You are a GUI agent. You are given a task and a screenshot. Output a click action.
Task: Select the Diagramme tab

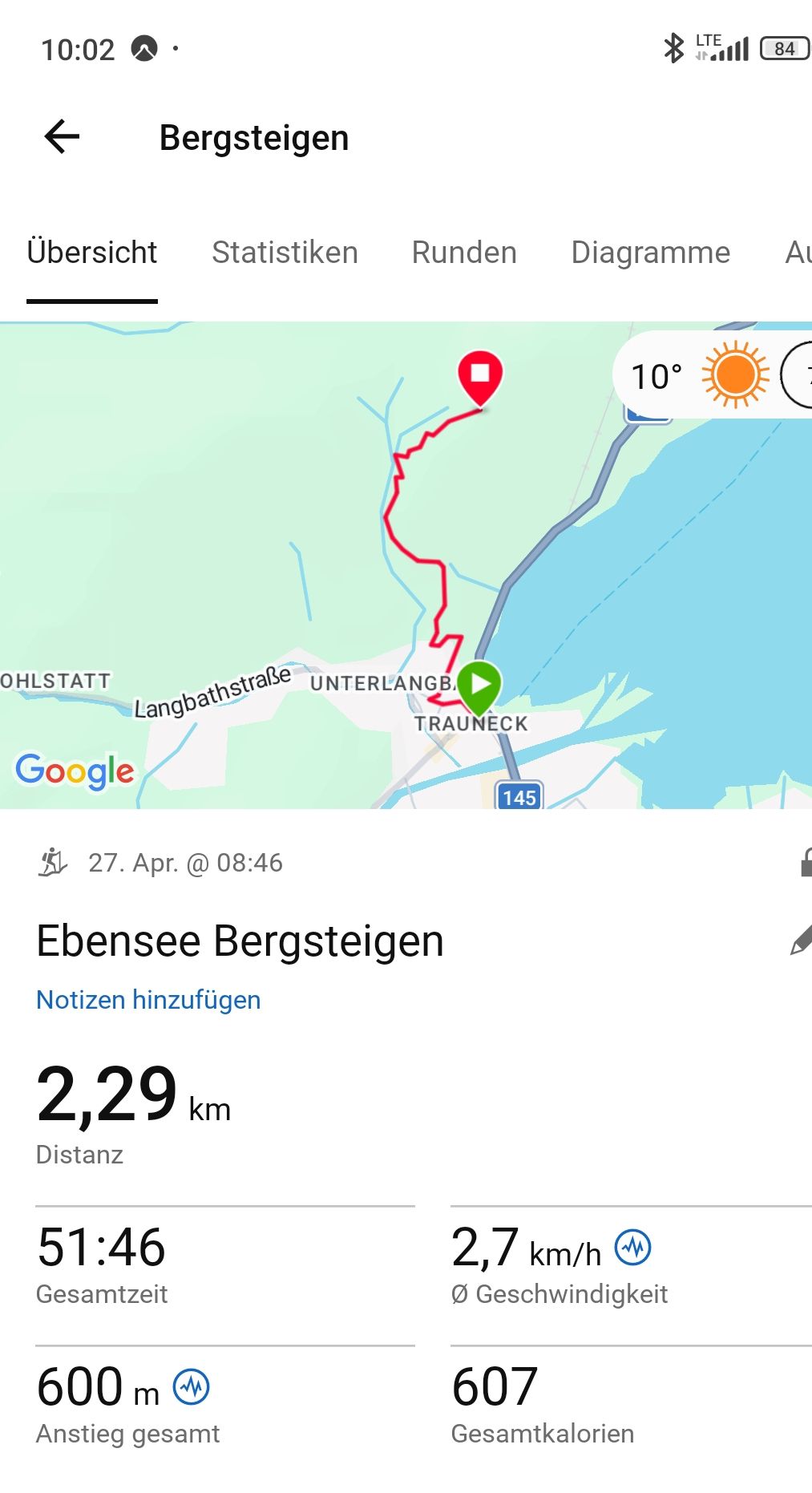click(650, 253)
